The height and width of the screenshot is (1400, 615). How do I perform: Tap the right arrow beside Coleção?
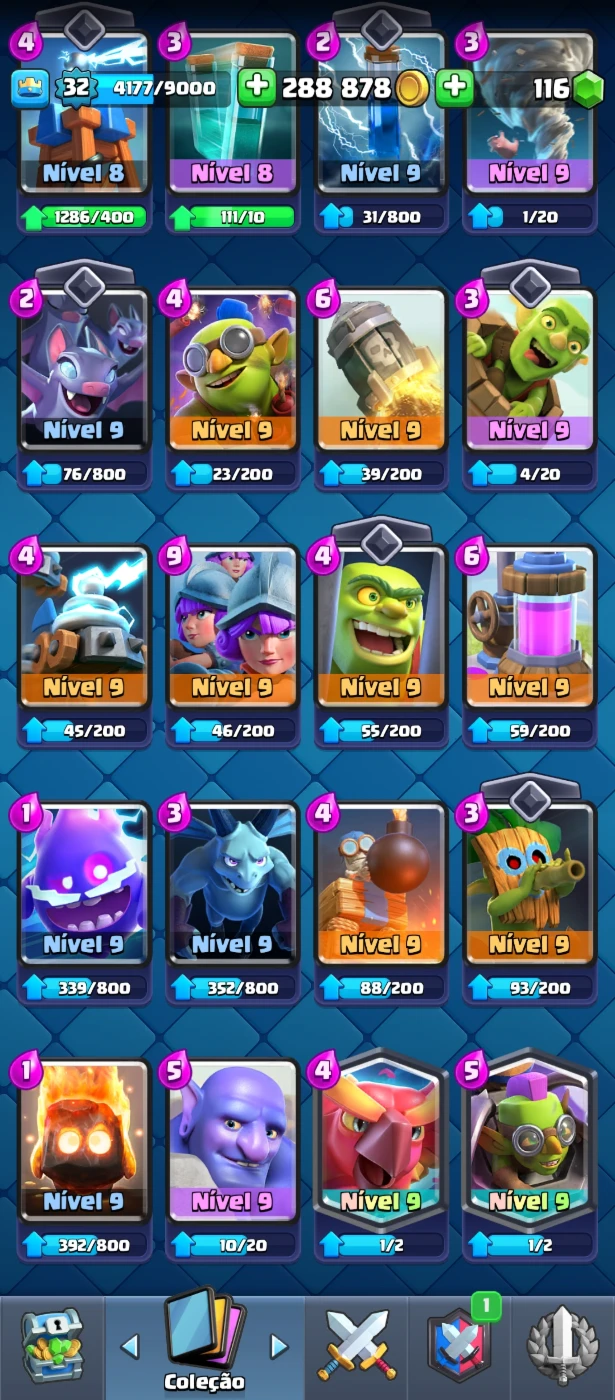point(279,1346)
